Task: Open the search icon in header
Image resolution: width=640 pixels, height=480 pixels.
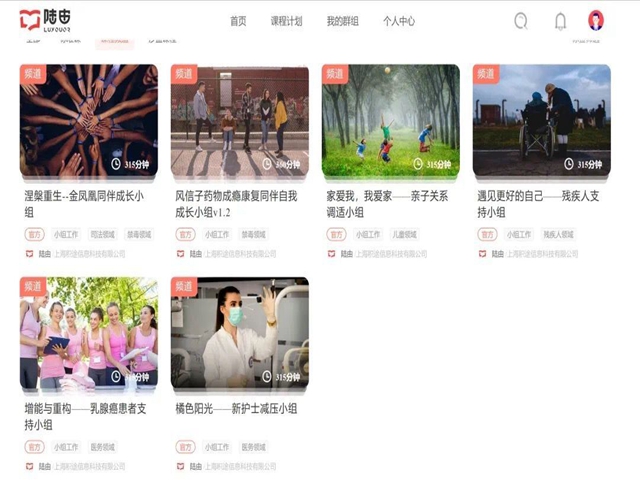Action: [520, 21]
